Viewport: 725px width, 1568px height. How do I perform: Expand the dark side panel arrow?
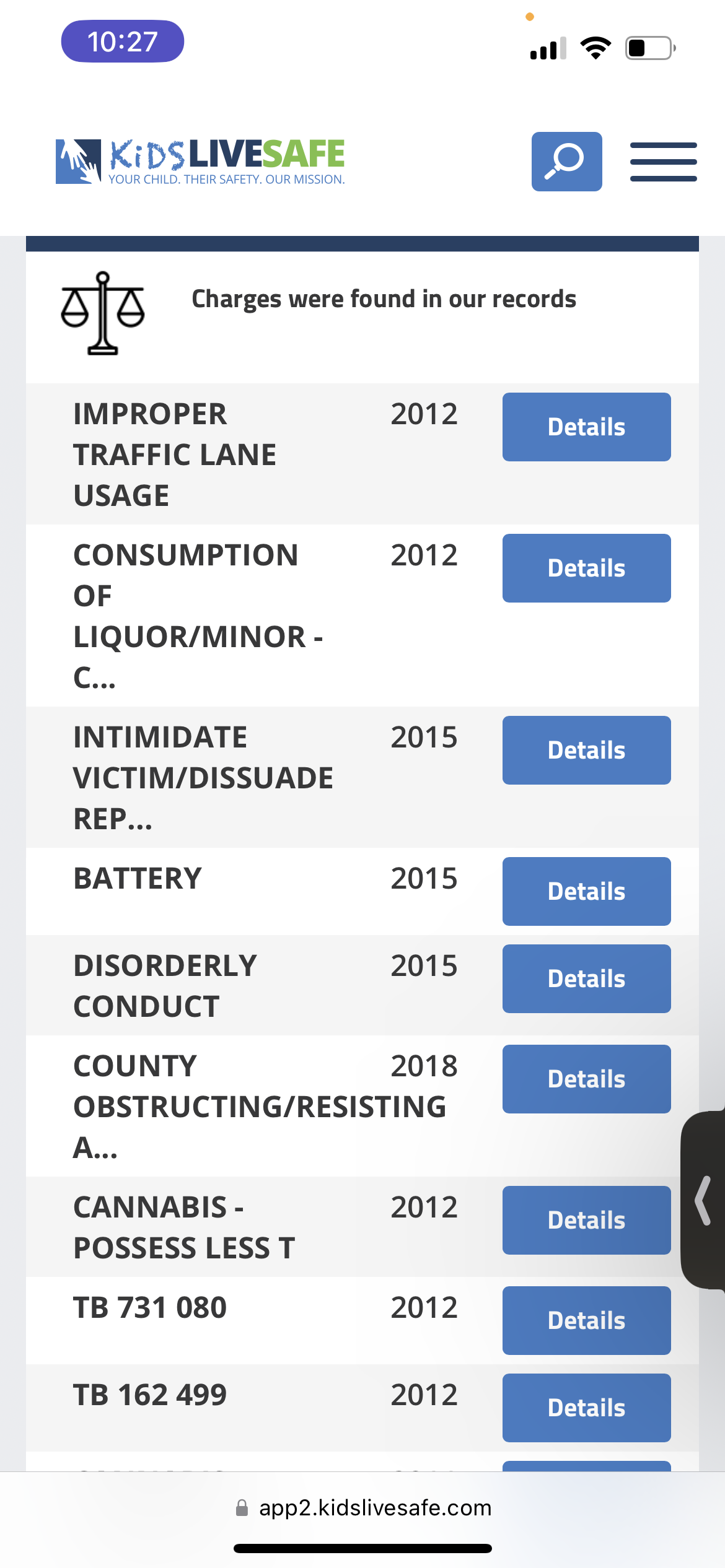pos(704,1201)
